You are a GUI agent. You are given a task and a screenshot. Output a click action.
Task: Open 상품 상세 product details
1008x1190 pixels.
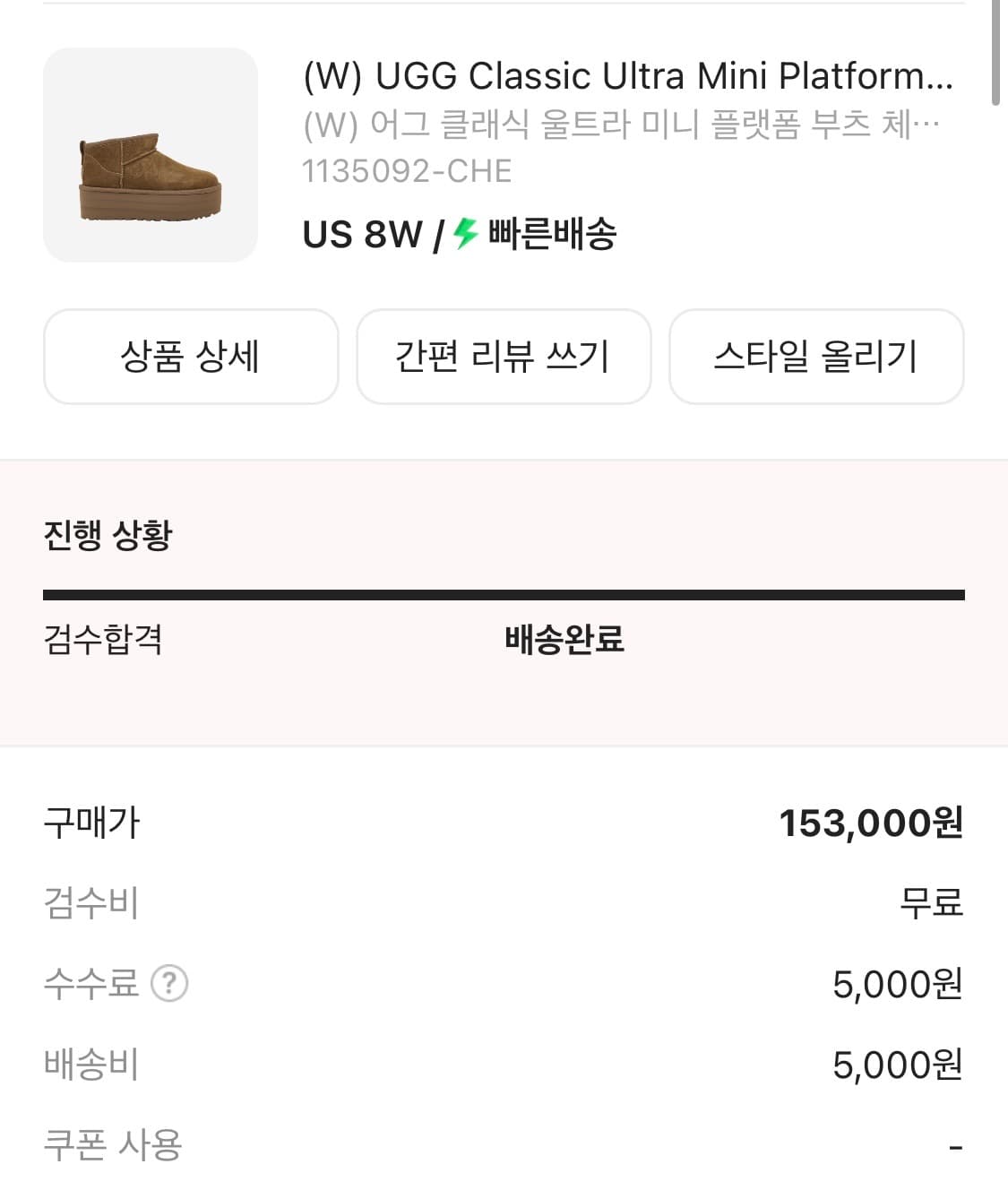(191, 357)
